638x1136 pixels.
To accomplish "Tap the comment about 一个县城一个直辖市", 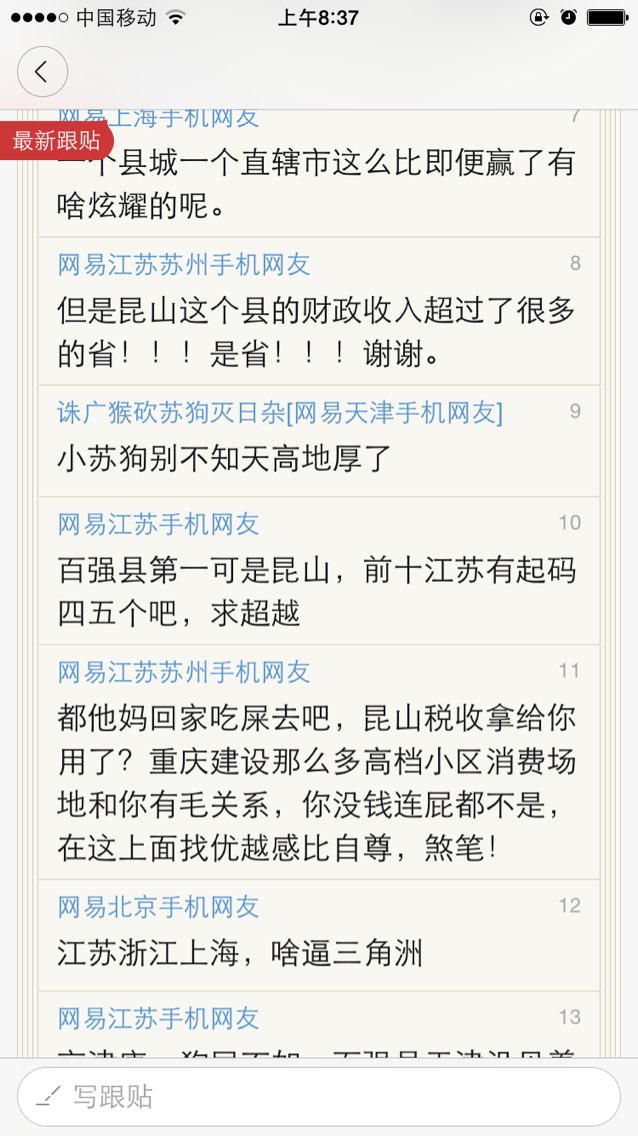I will pyautogui.click(x=319, y=173).
